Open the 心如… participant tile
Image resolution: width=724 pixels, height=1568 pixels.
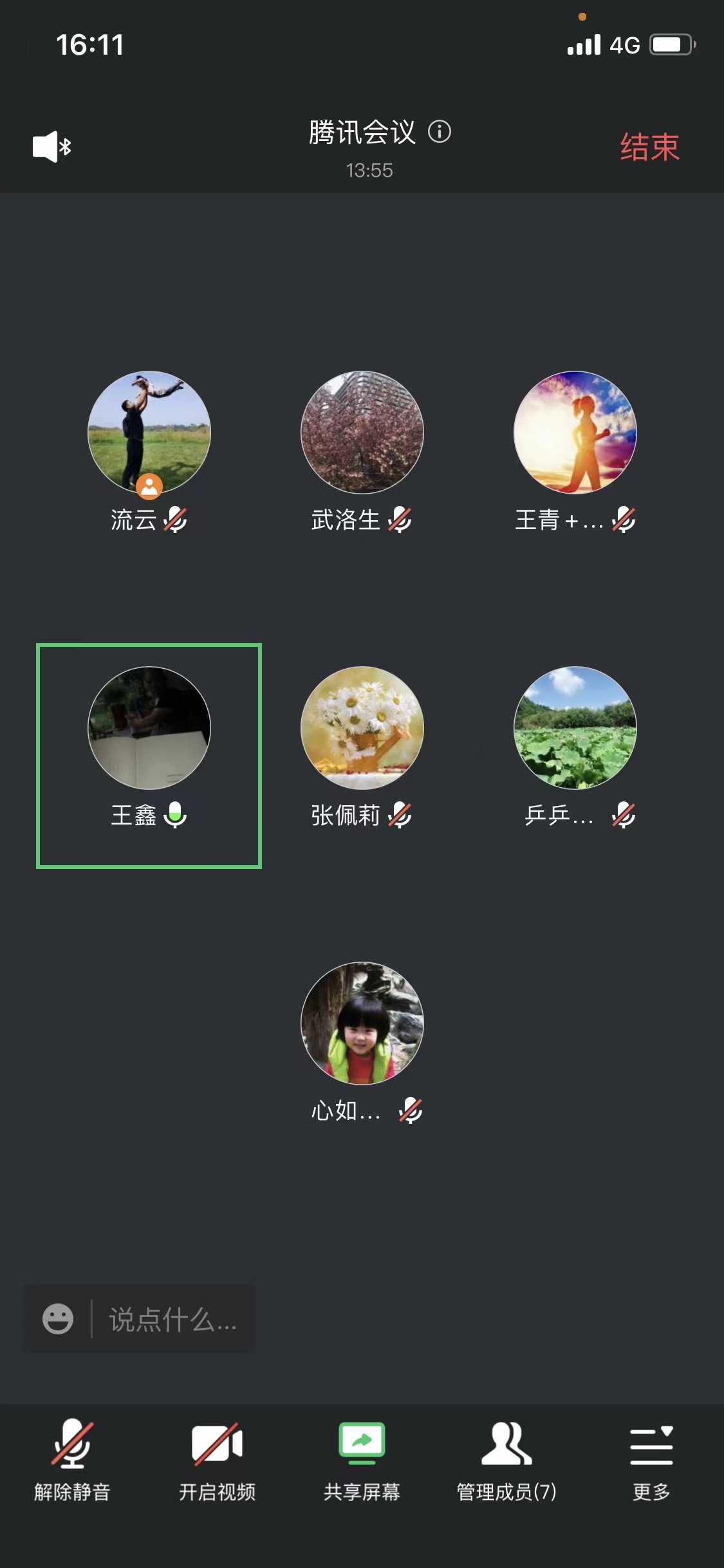coord(362,1043)
